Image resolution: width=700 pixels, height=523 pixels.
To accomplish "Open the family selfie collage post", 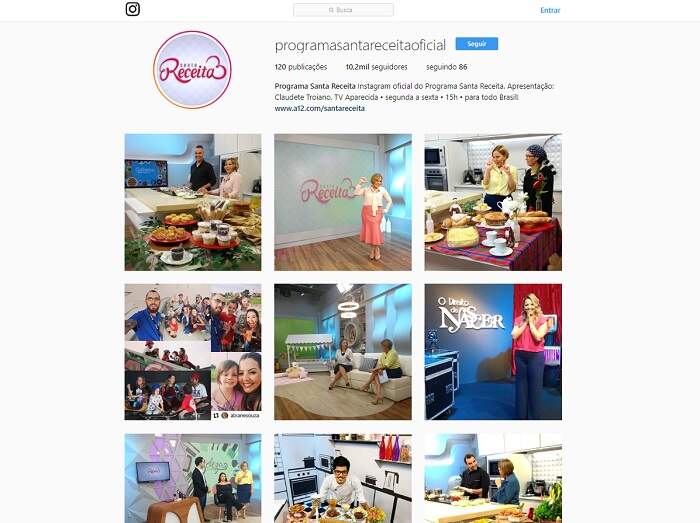I will point(192,352).
